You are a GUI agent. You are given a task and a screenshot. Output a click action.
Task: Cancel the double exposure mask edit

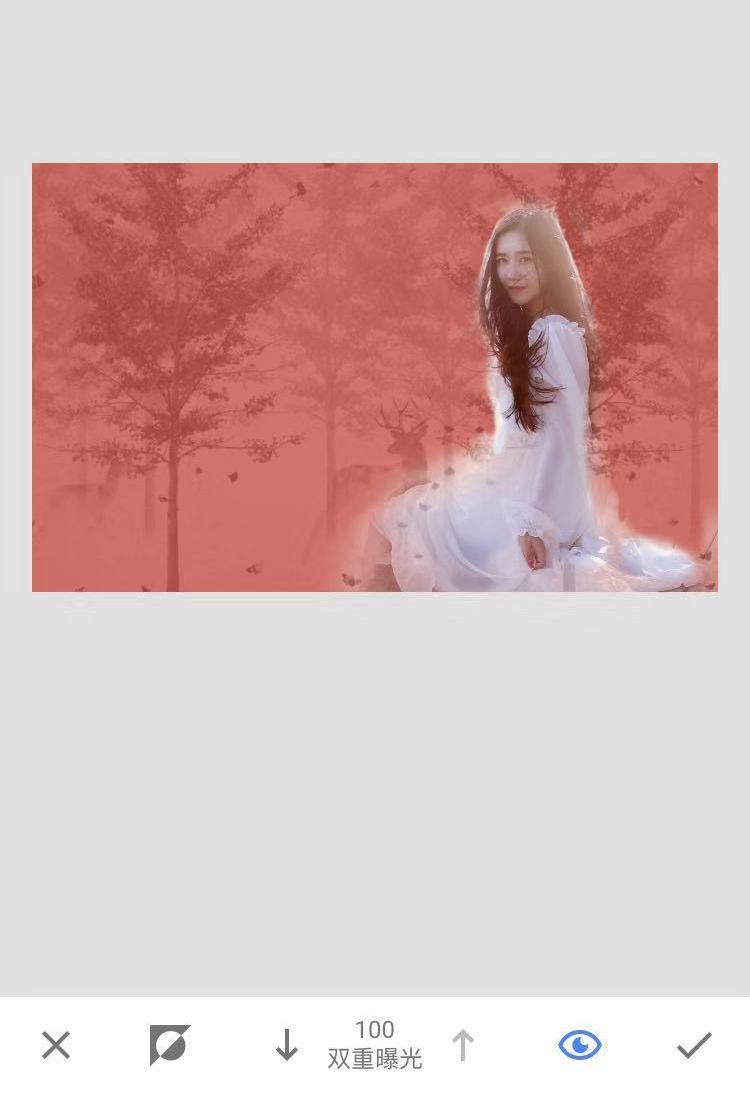coord(56,1046)
